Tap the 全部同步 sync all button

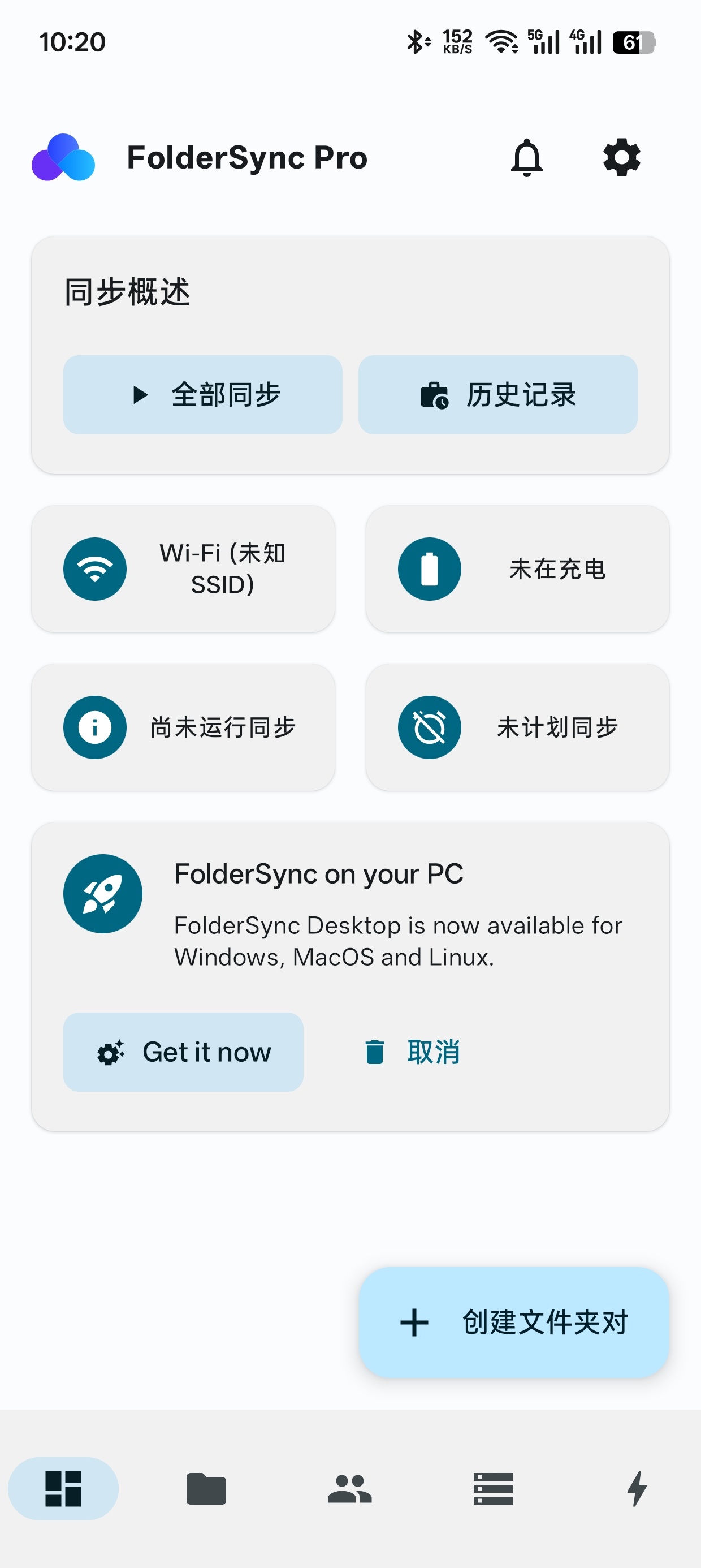point(202,394)
